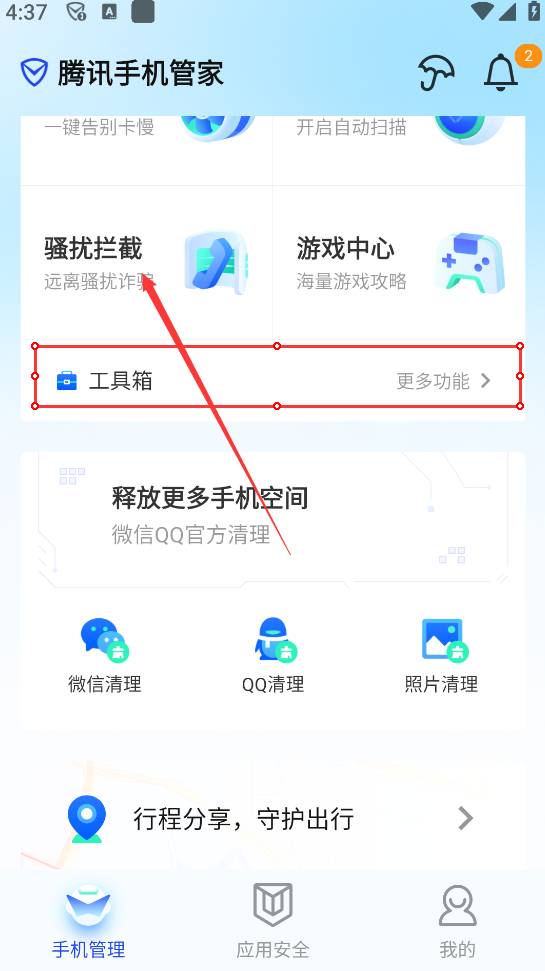This screenshot has height=971, width=545.
Task: Start 照片清理 photo cleanup
Action: pyautogui.click(x=442, y=656)
